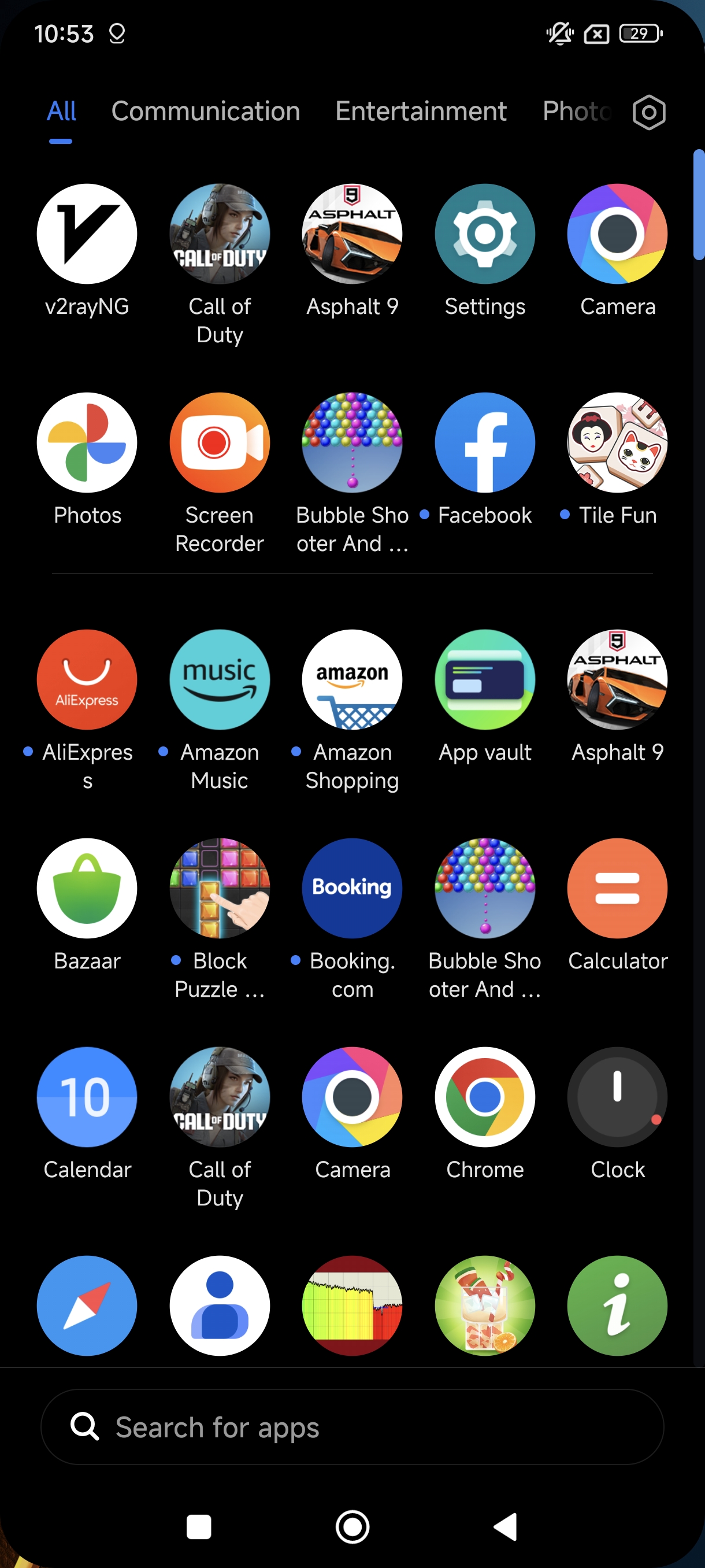Image resolution: width=705 pixels, height=1568 pixels.
Task: Launch the Tile Fun game
Action: click(x=617, y=442)
